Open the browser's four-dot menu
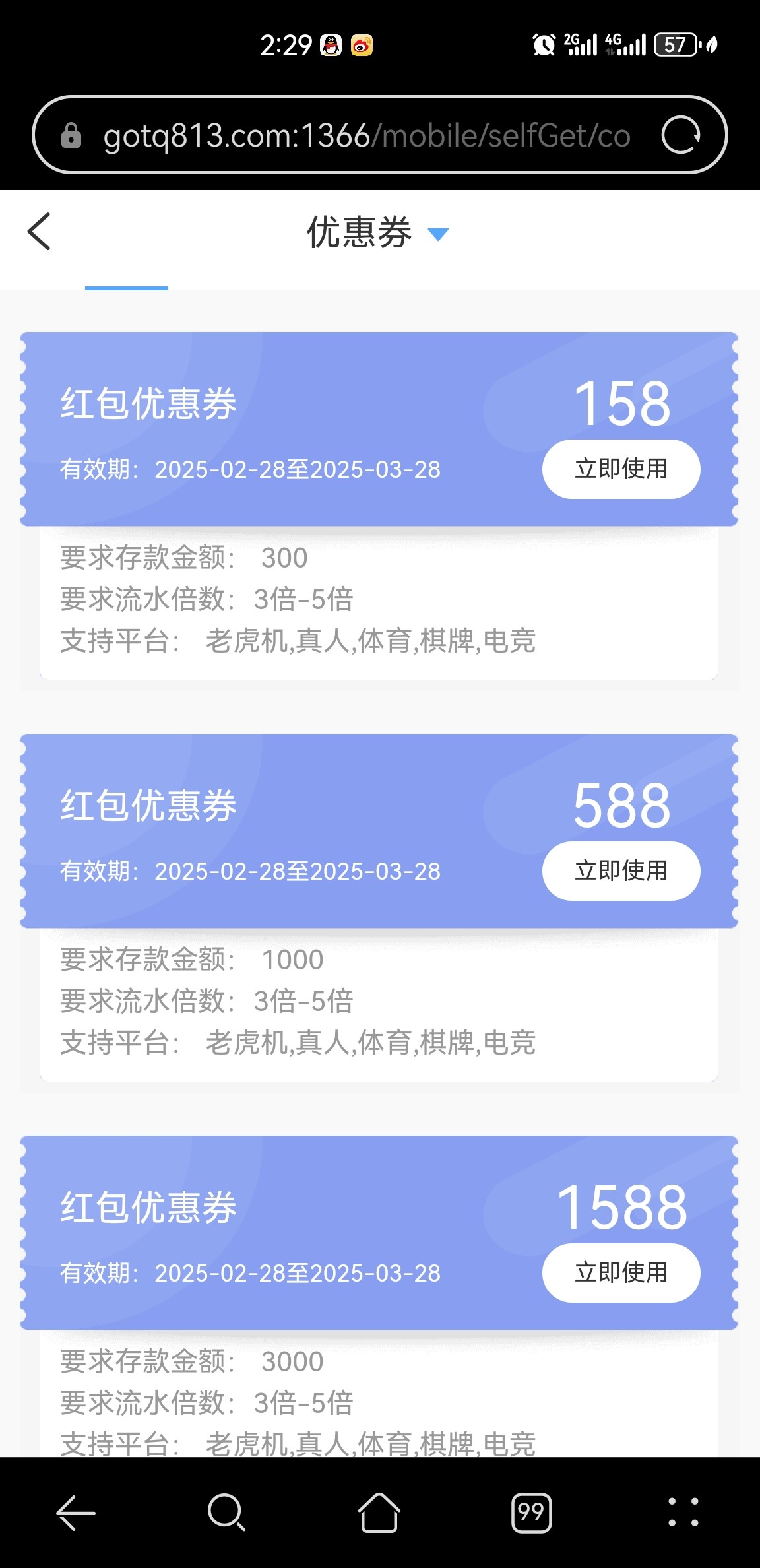Screen dimensions: 760x1568 tap(683, 1512)
